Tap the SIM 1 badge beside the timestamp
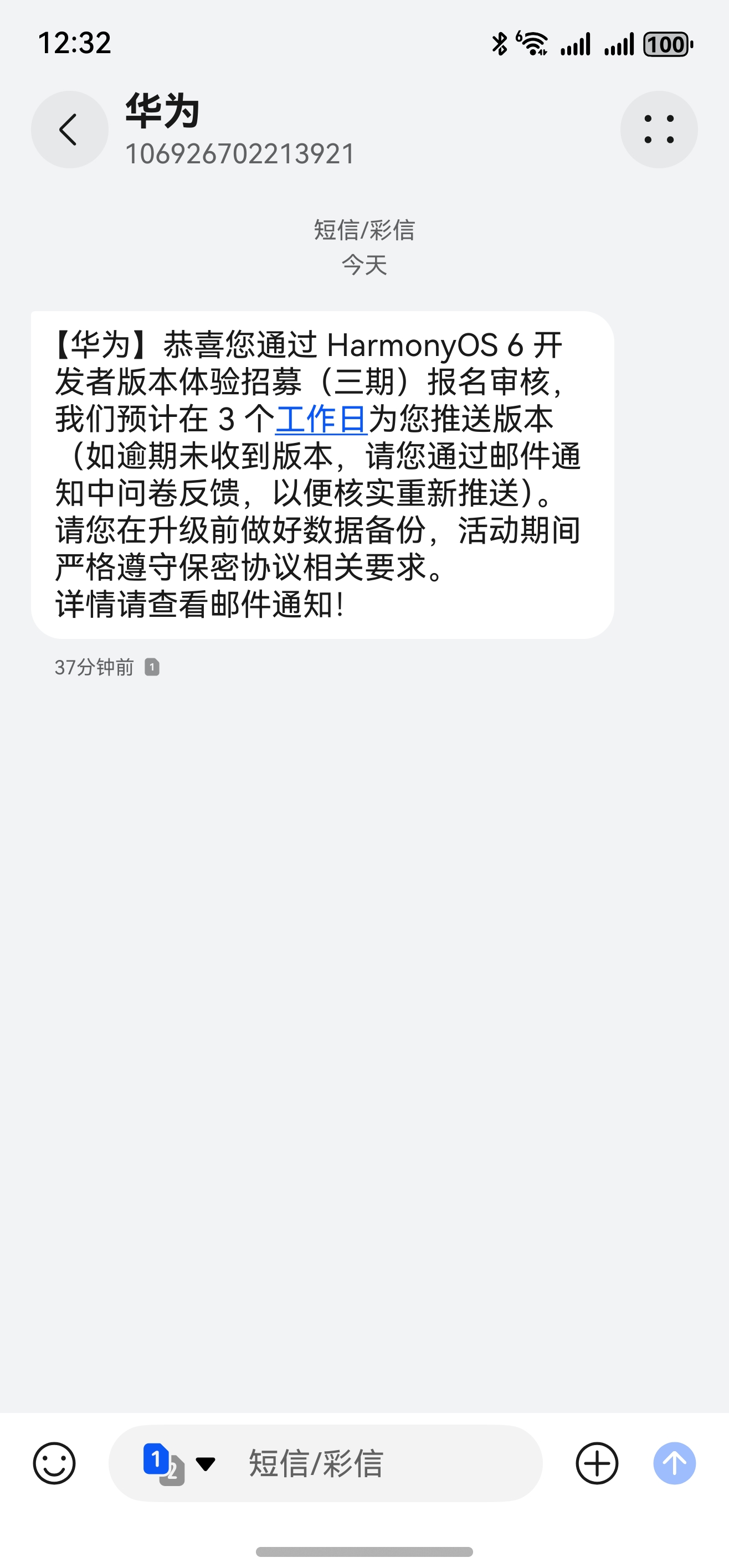The image size is (729, 1568). point(152,668)
